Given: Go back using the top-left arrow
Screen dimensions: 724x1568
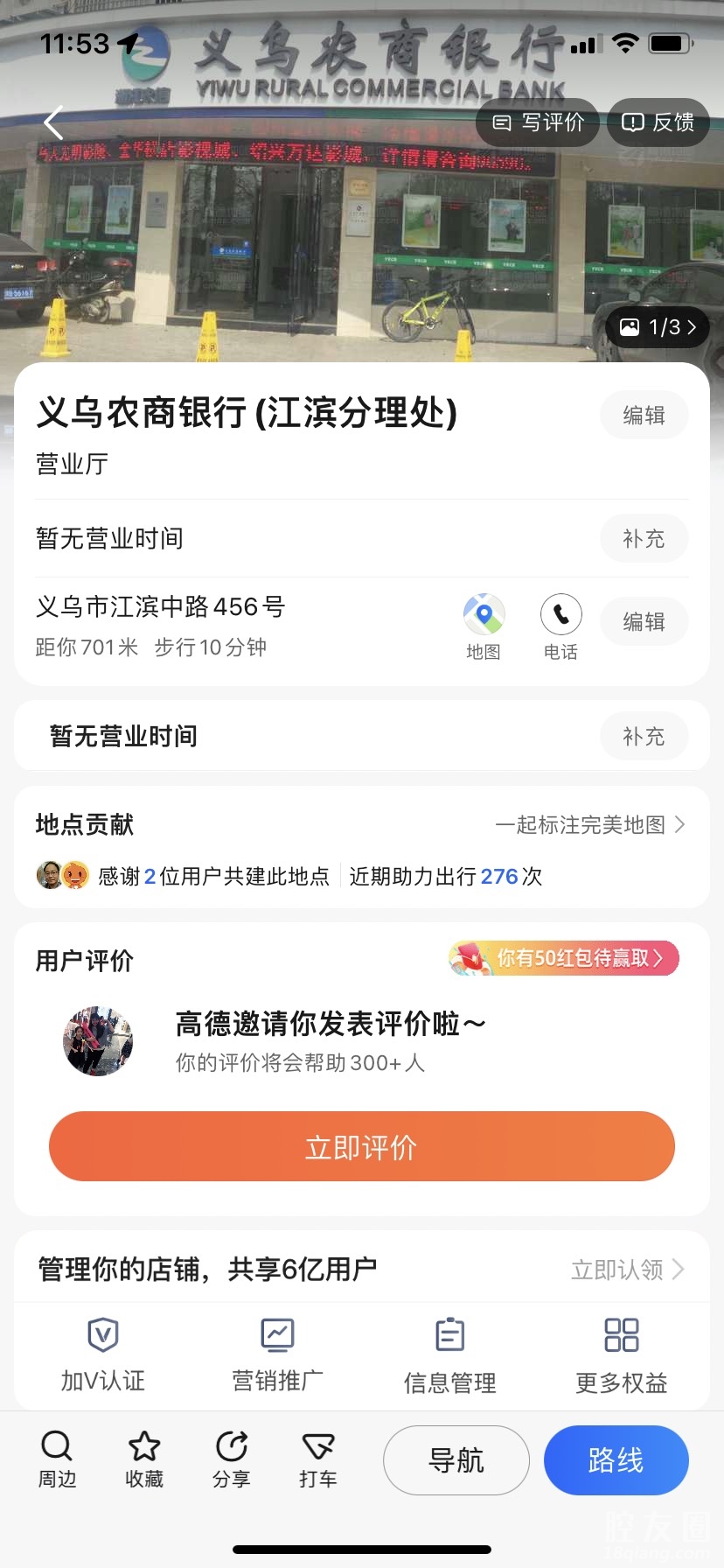Looking at the screenshot, I should (54, 122).
